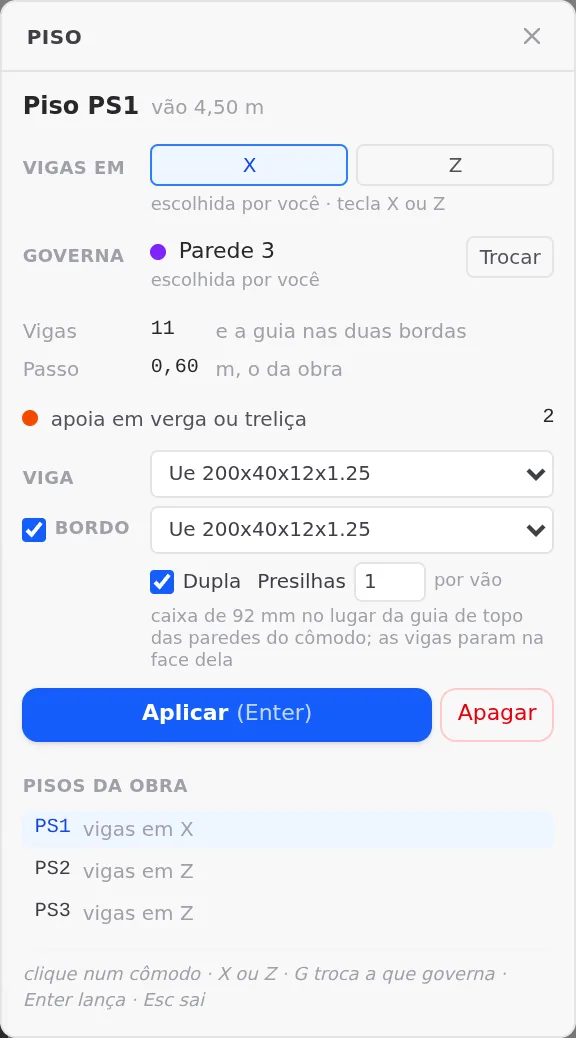Screen dimensions: 576x1038
Task: Focus the Presilhas number field
Action: pos(390,582)
